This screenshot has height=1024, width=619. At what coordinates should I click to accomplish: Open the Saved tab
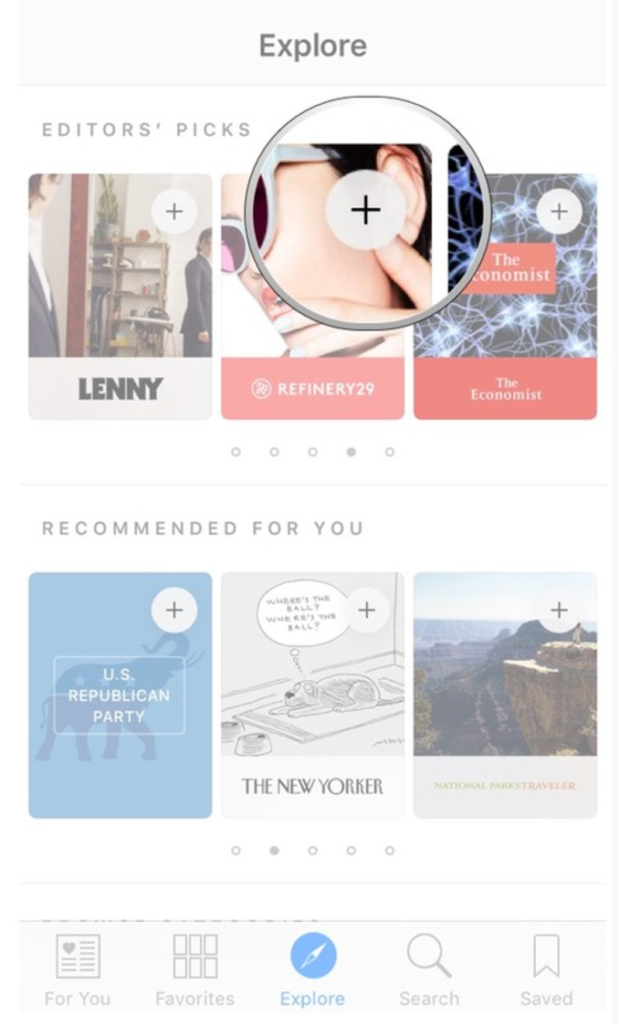tap(546, 970)
